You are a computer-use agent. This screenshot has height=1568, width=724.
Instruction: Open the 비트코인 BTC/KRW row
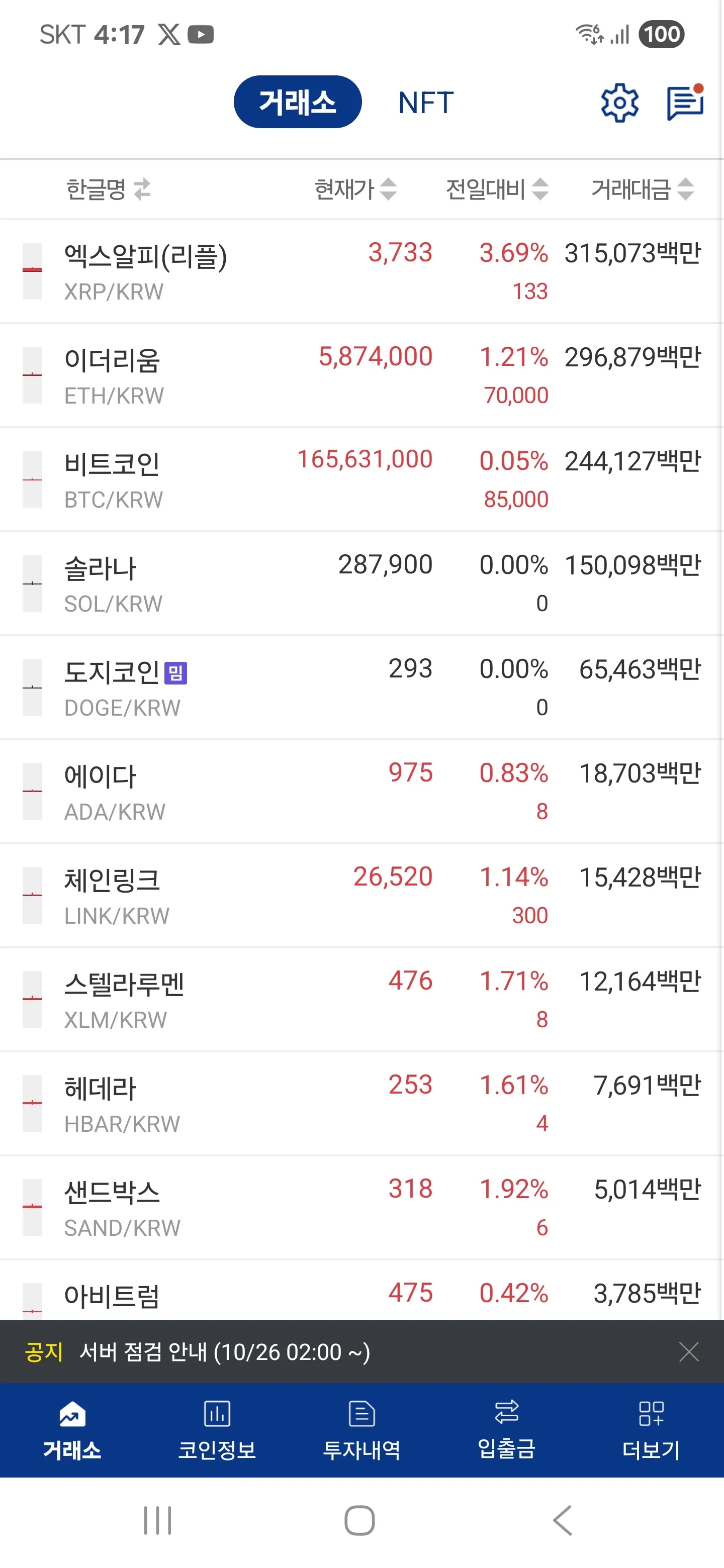pos(361,479)
